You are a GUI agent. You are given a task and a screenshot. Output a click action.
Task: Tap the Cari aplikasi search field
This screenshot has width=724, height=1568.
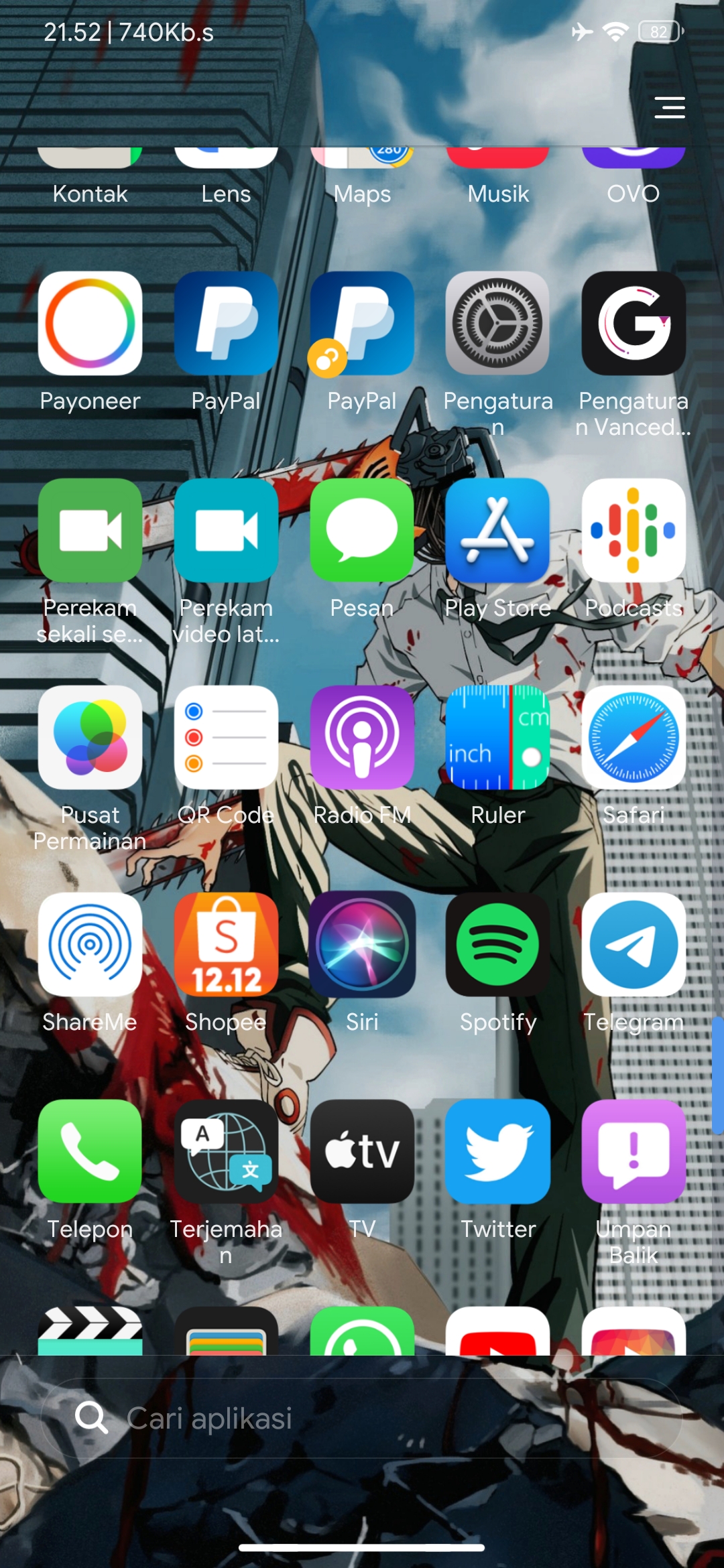pyautogui.click(x=362, y=1418)
